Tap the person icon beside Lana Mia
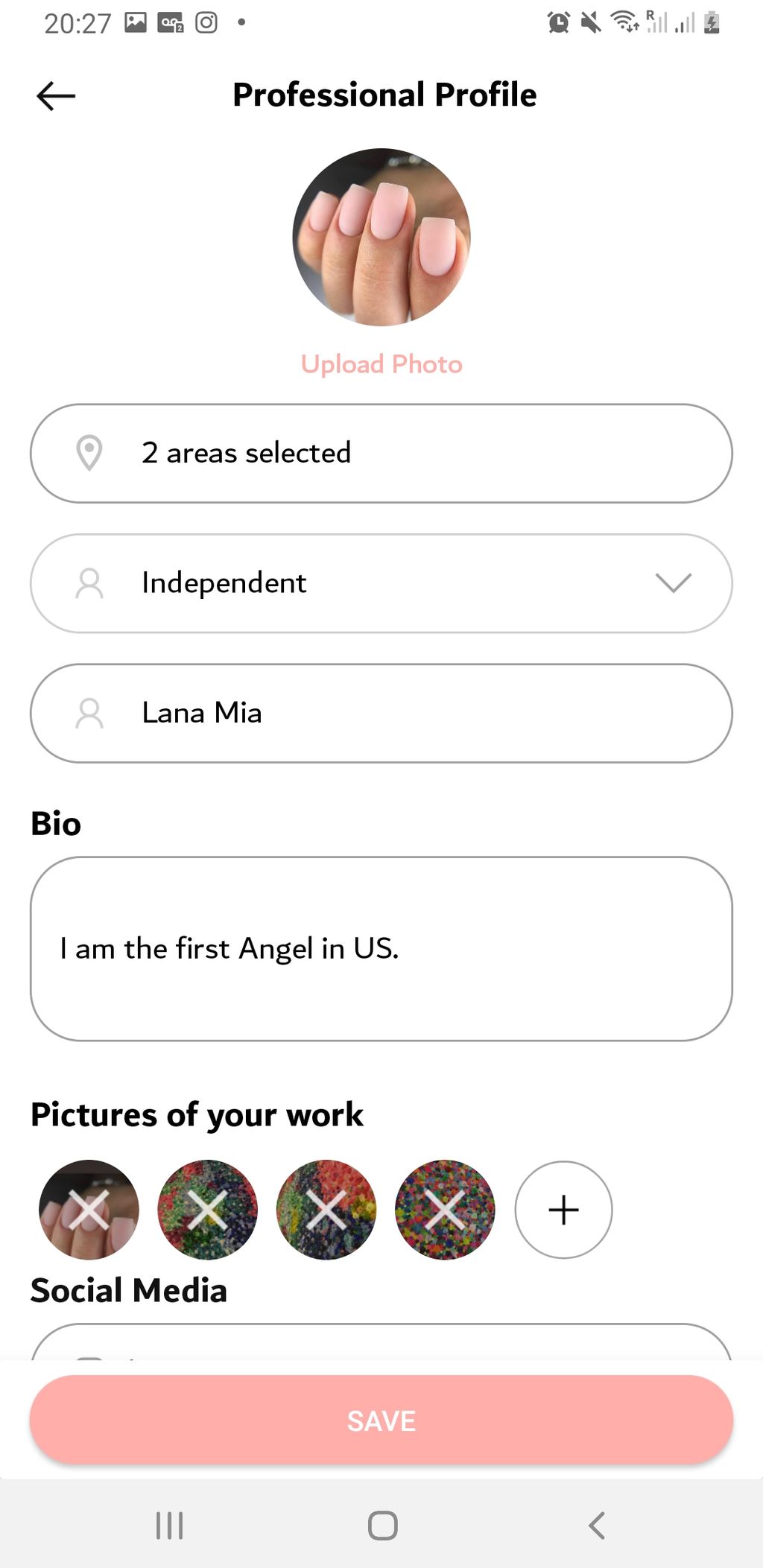The width and height of the screenshot is (763, 1568). pyautogui.click(x=89, y=713)
